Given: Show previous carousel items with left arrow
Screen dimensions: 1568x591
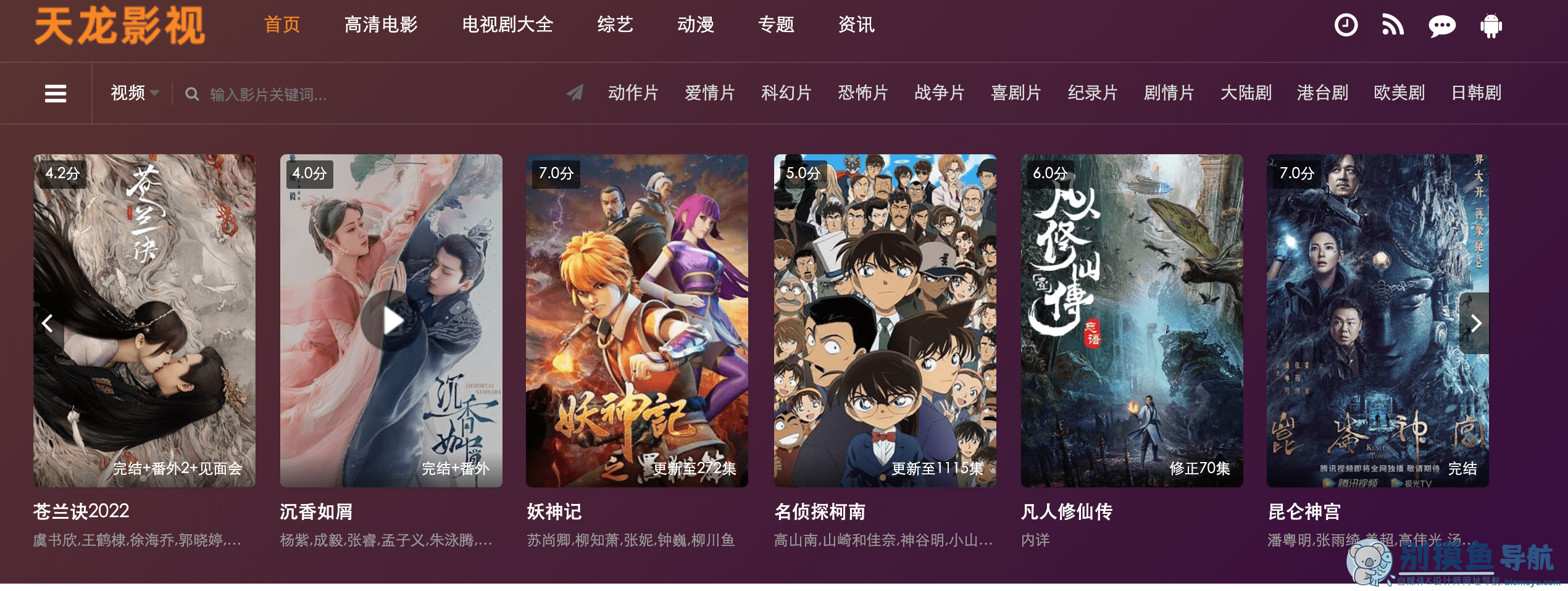Looking at the screenshot, I should coord(48,323).
